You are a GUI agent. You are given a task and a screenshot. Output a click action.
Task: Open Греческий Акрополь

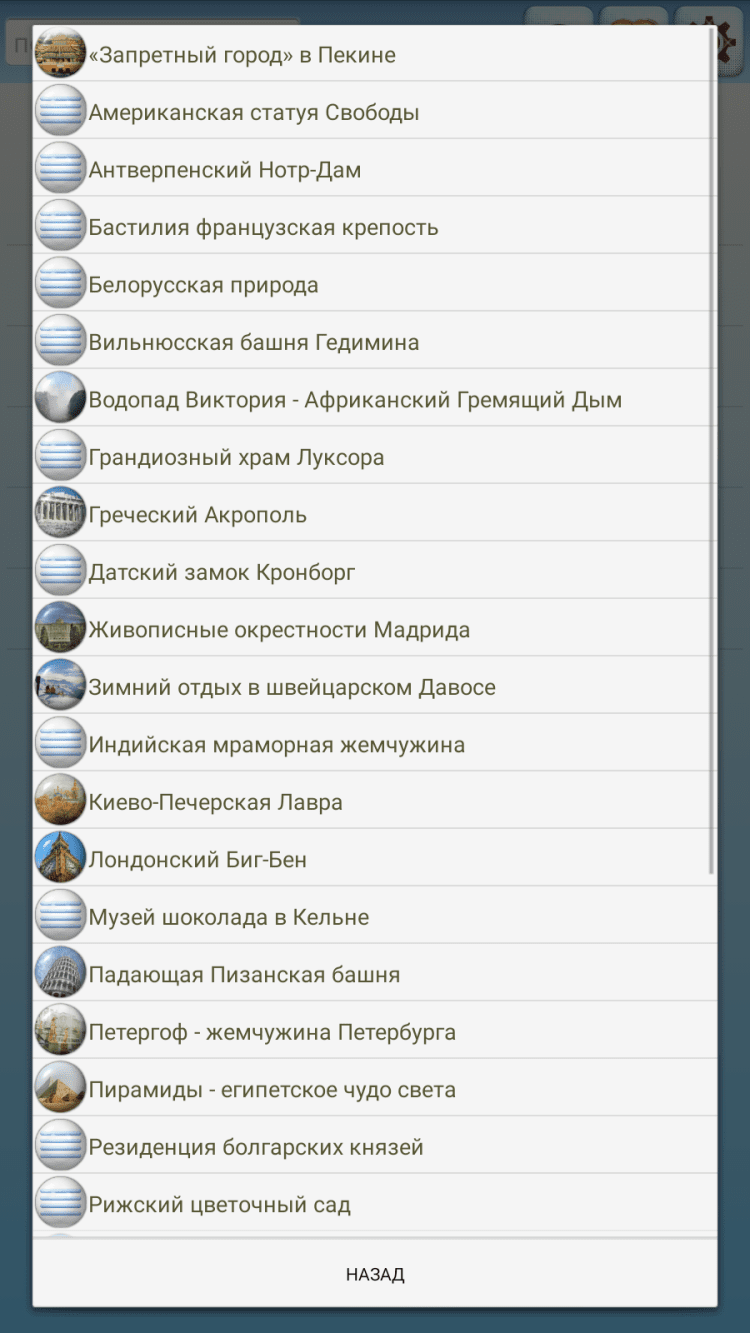[197, 515]
